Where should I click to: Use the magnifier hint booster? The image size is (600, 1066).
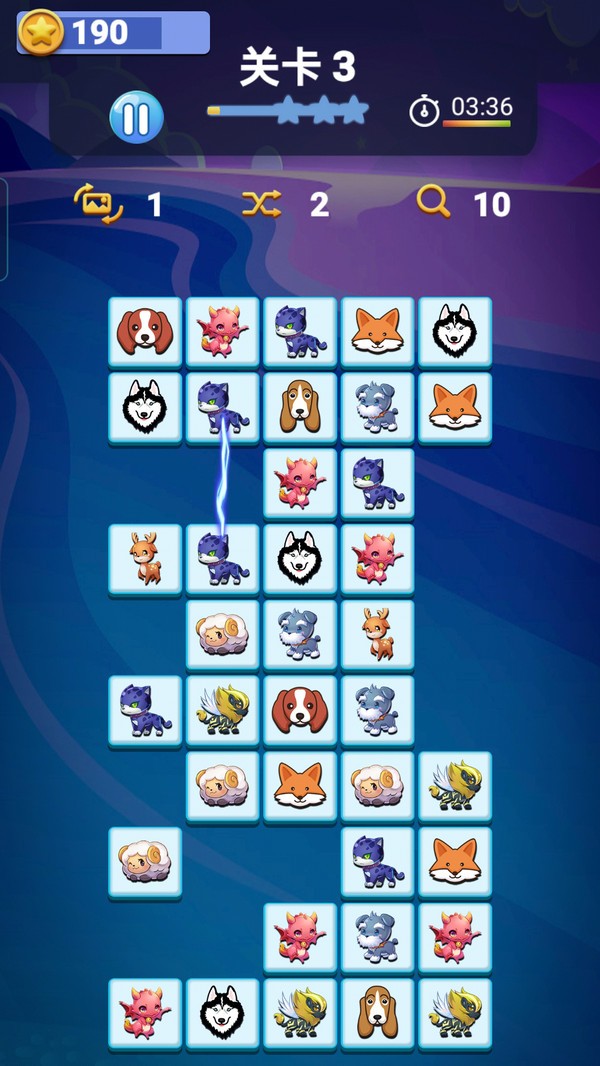[x=433, y=203]
